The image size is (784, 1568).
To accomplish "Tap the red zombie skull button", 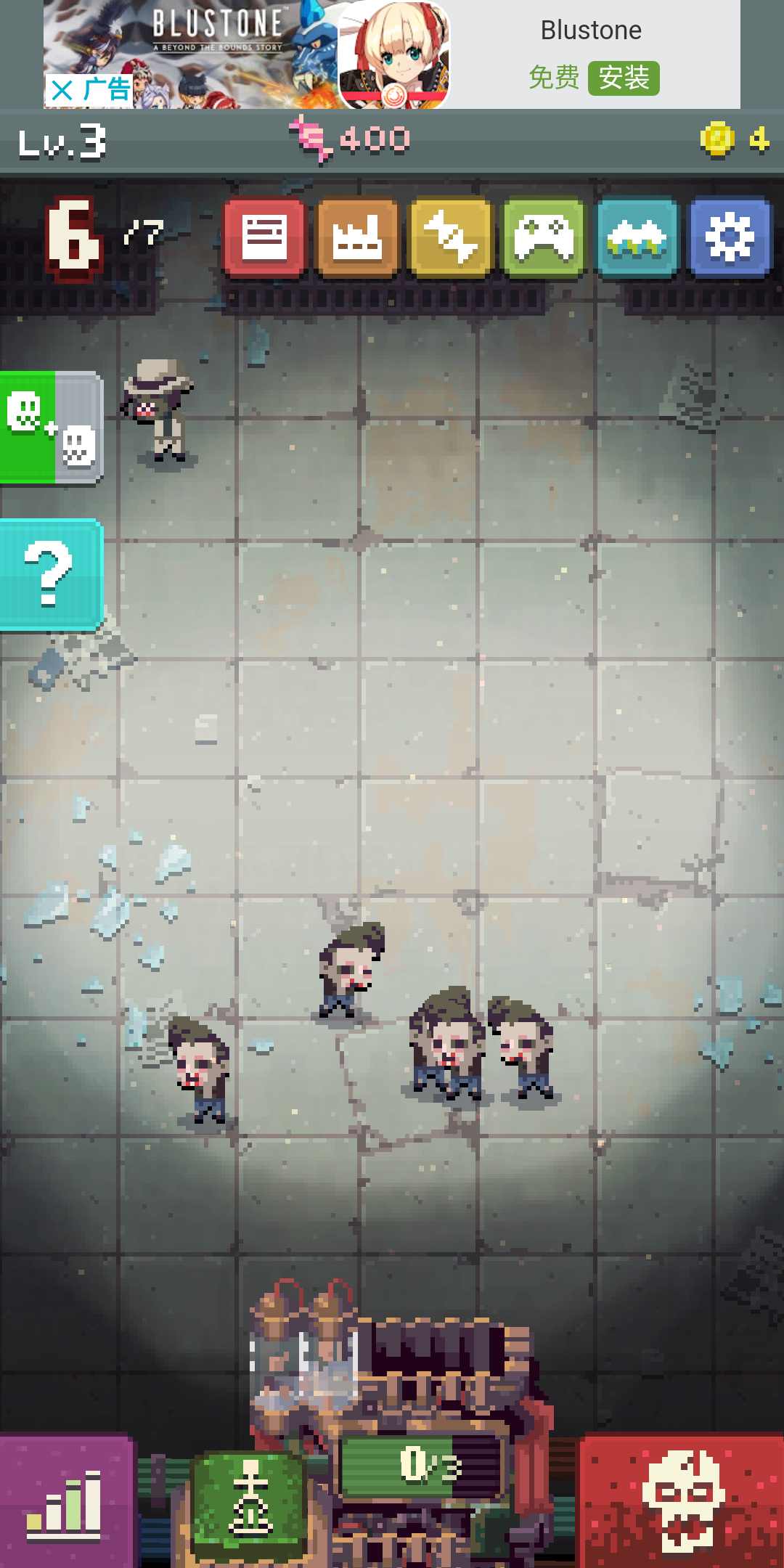I will pos(681,1503).
